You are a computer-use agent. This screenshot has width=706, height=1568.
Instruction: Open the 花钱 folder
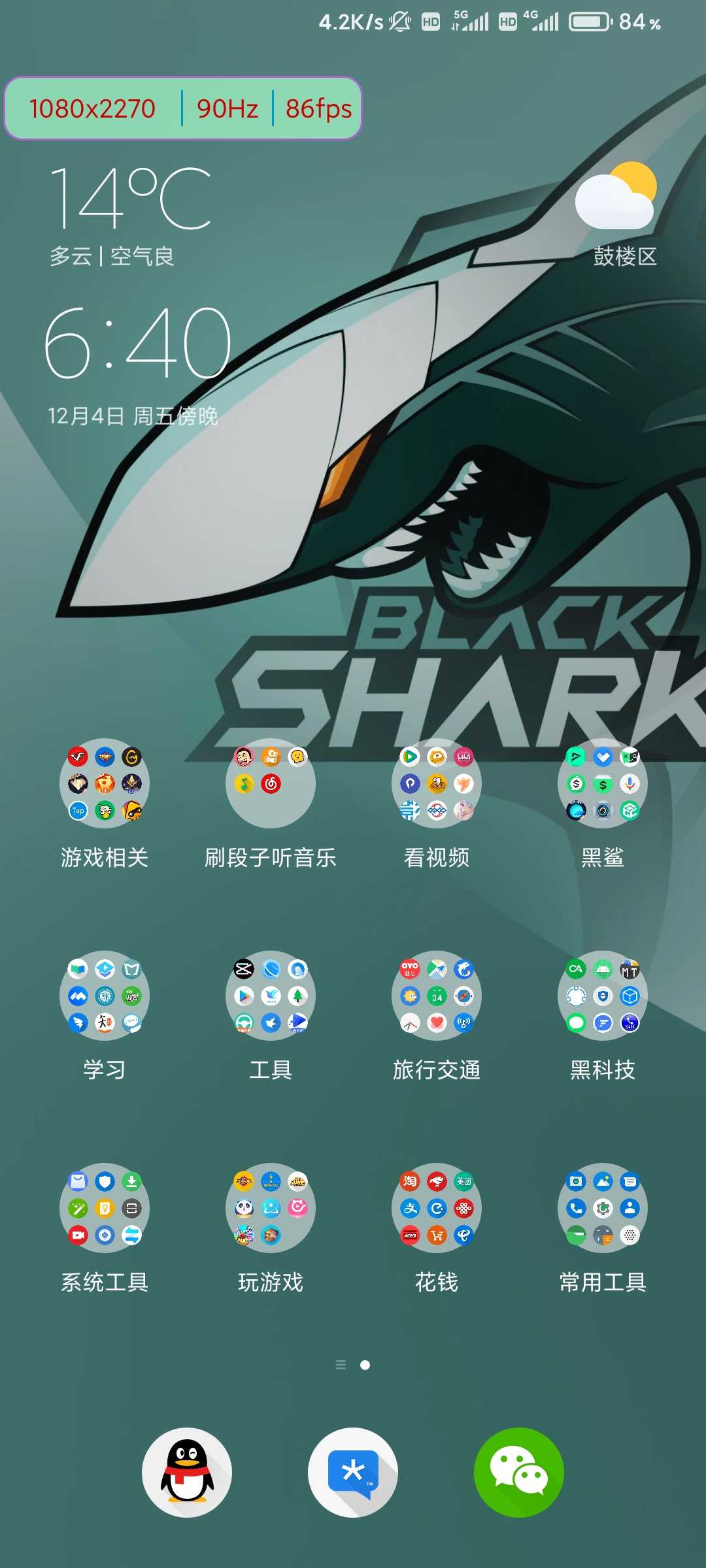(x=437, y=1208)
